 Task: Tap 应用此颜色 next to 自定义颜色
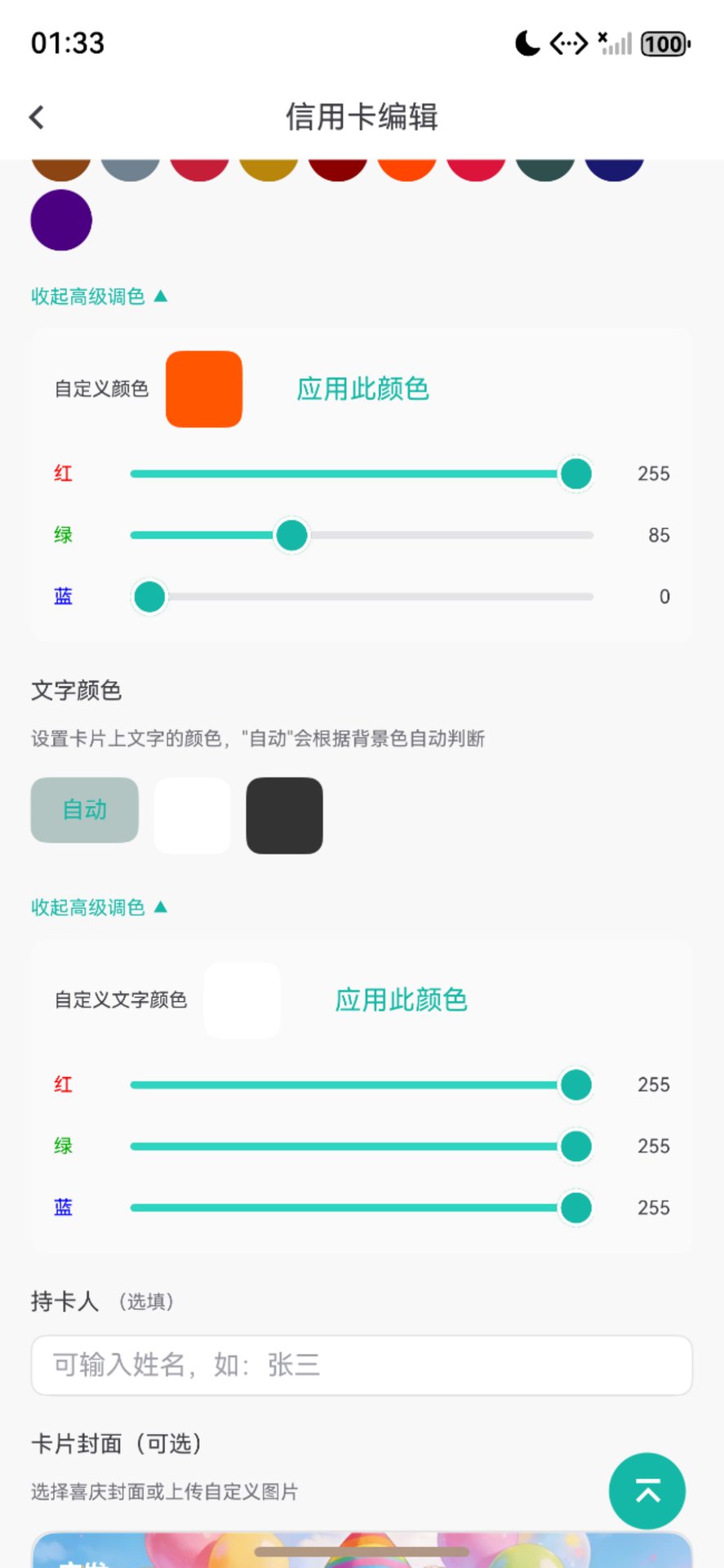point(362,390)
